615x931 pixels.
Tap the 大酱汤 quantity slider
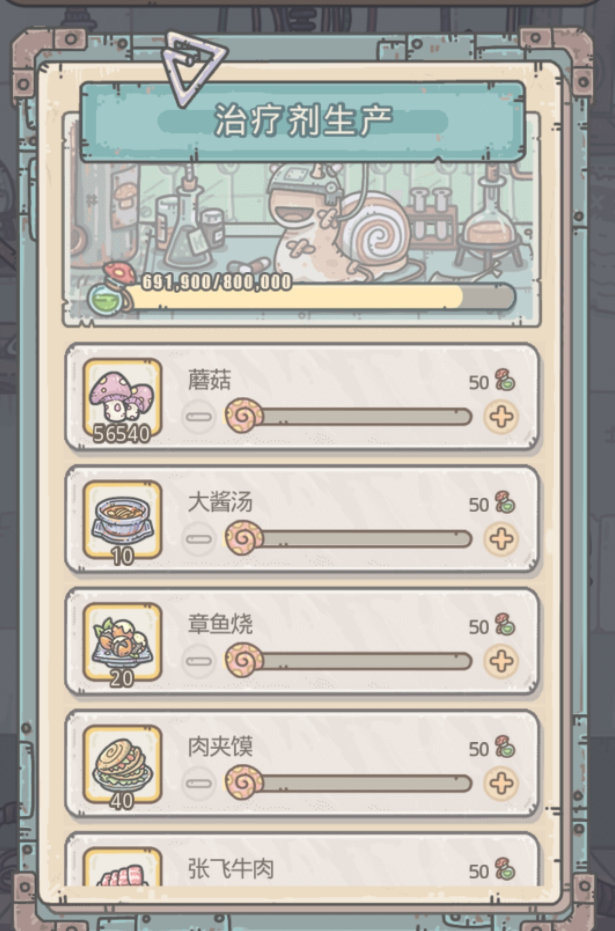click(350, 539)
